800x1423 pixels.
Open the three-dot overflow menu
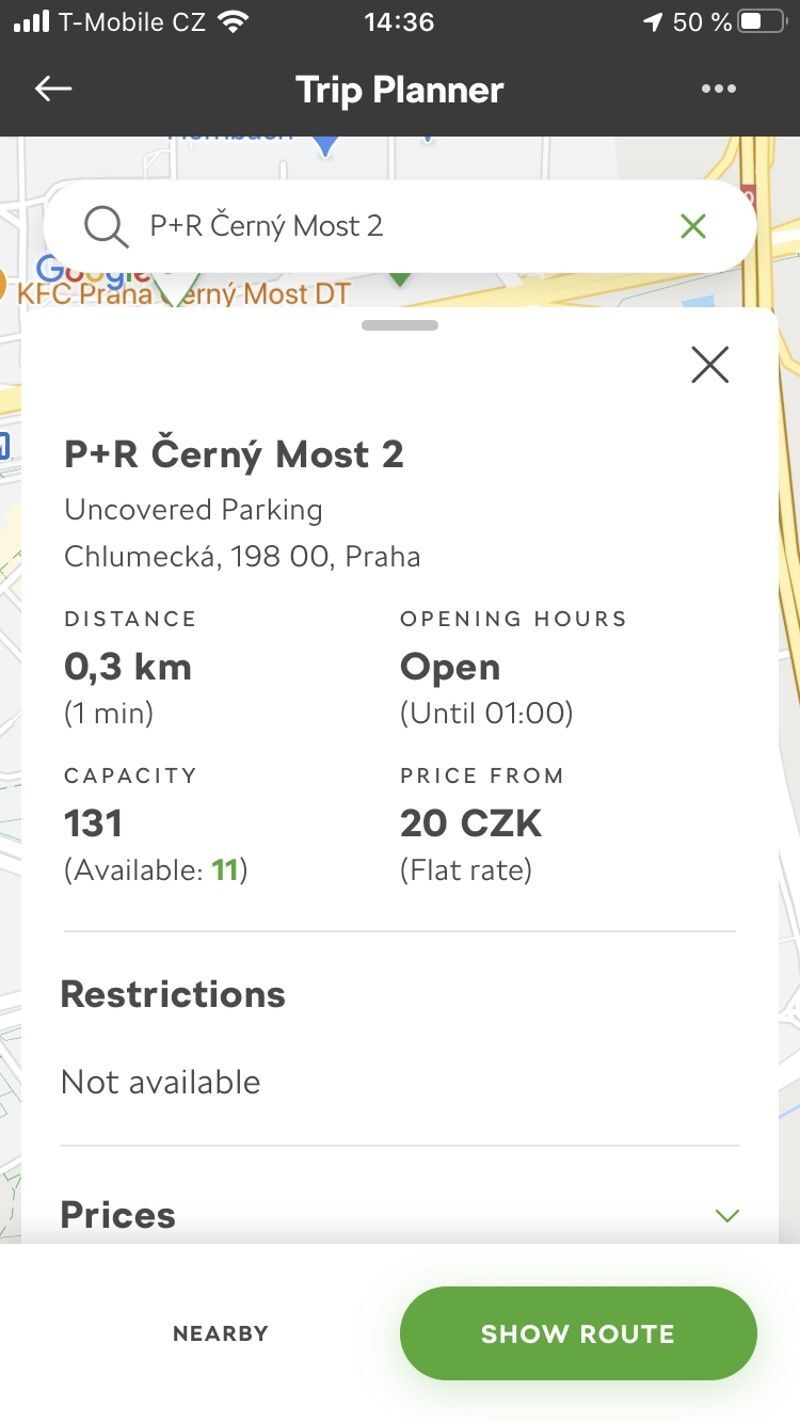pos(719,88)
